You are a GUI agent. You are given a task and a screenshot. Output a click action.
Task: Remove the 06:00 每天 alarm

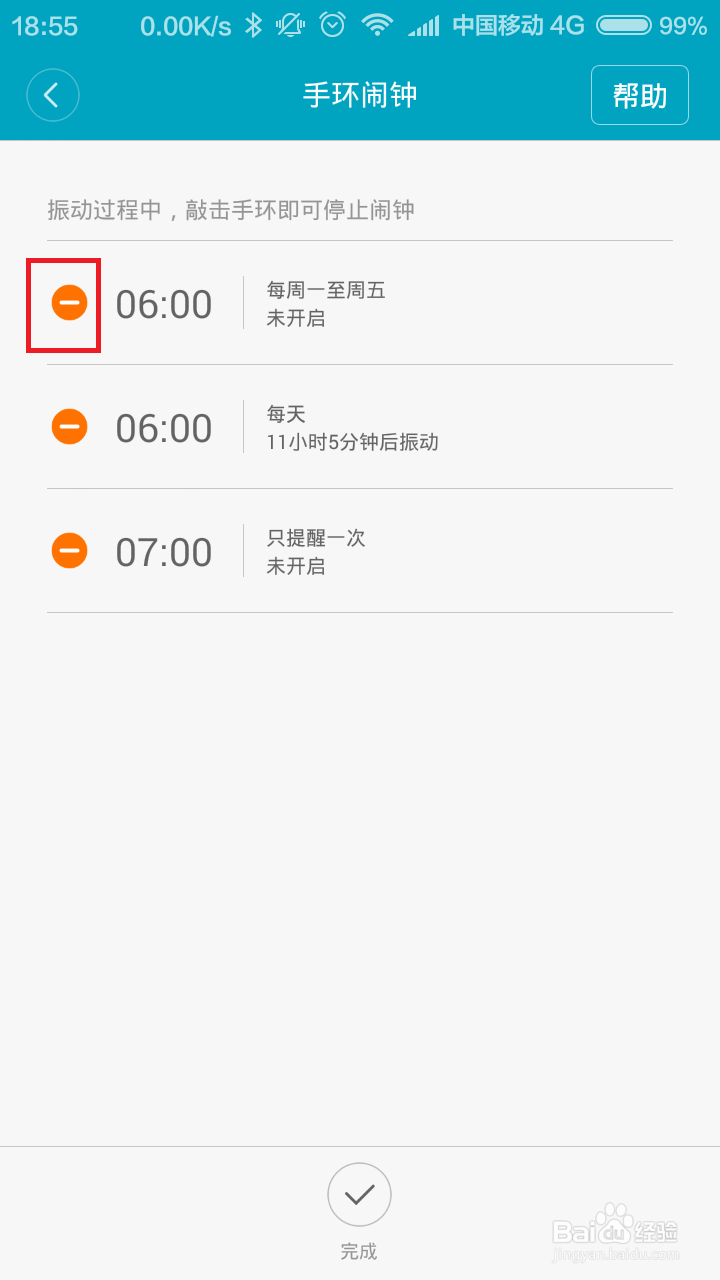[70, 427]
